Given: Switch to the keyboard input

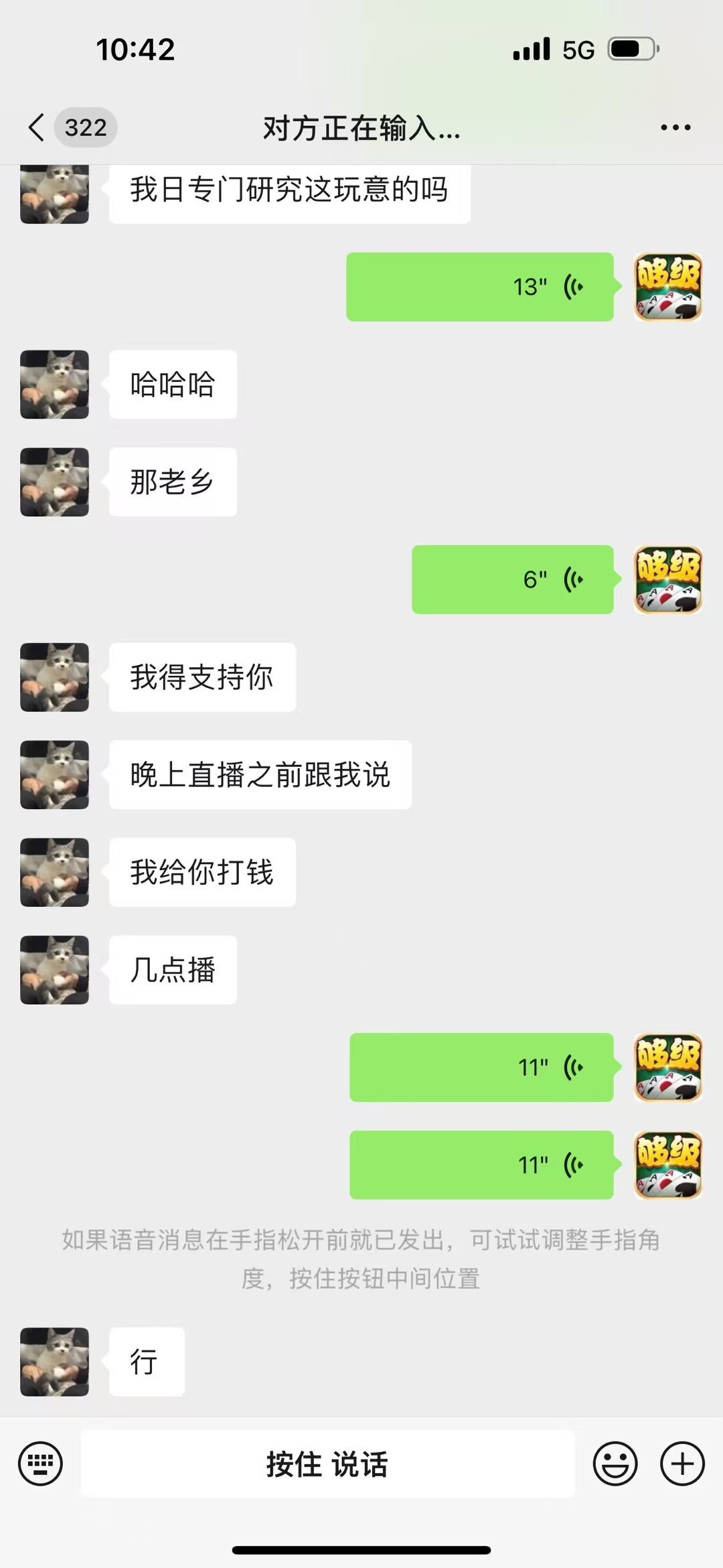Looking at the screenshot, I should pos(41,1464).
